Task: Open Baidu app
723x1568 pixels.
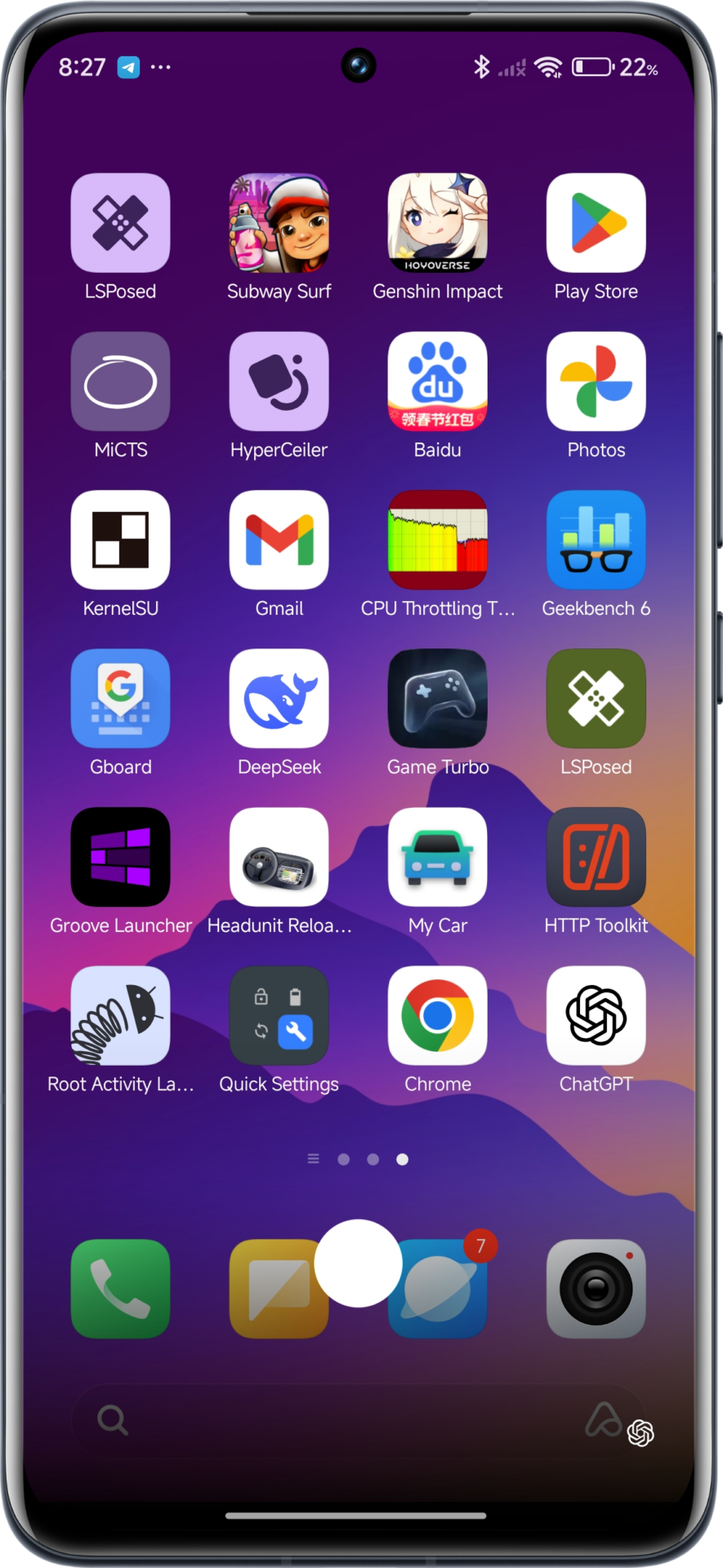Action: [438, 381]
